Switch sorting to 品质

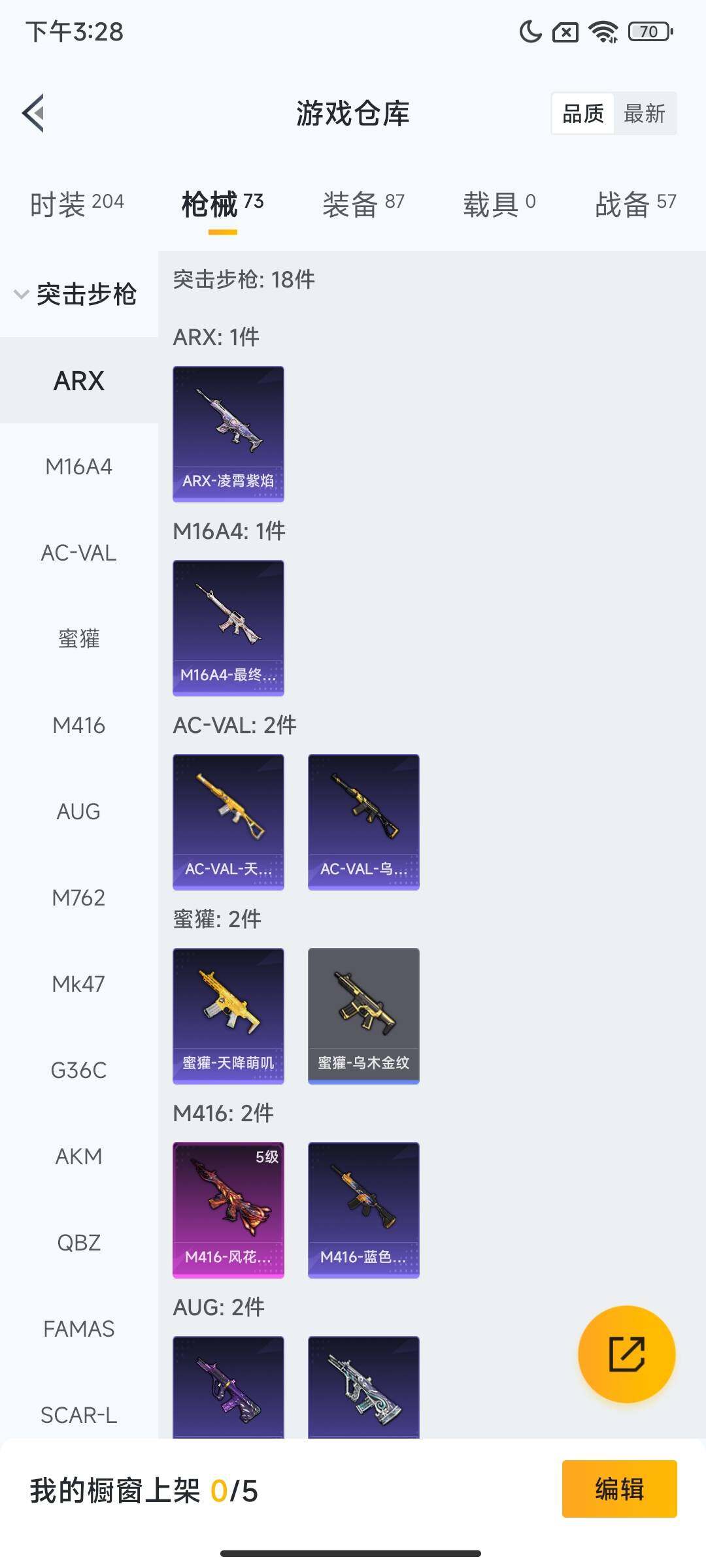coord(584,113)
